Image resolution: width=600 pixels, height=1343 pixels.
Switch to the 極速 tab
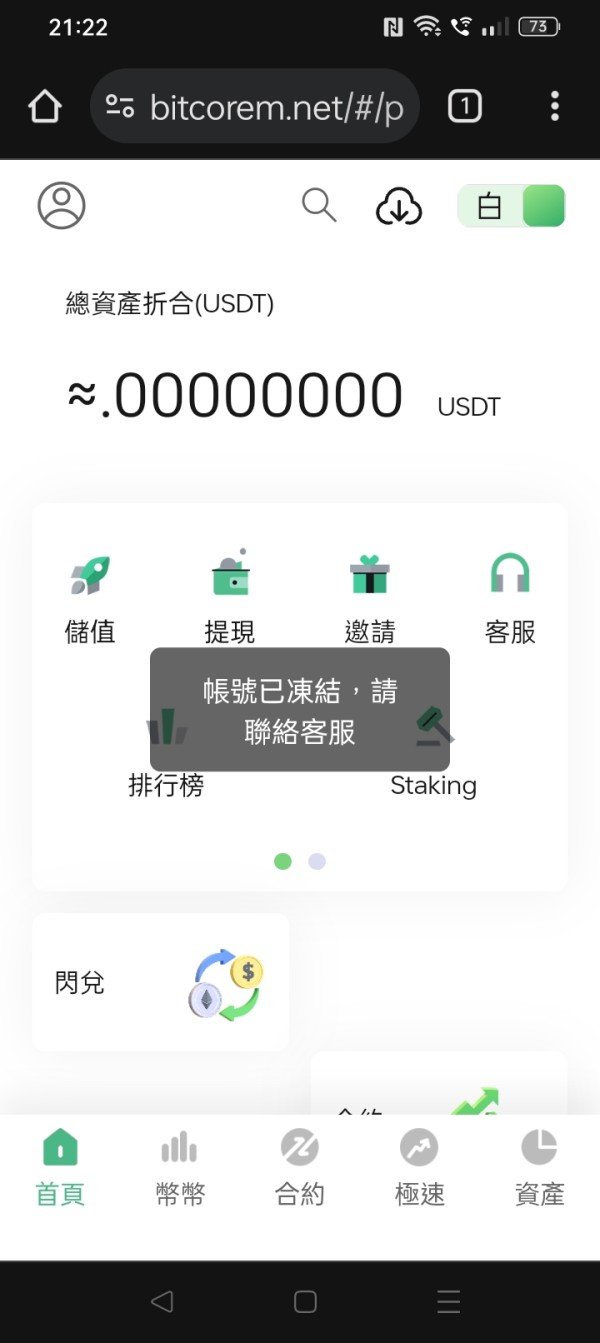[420, 1168]
